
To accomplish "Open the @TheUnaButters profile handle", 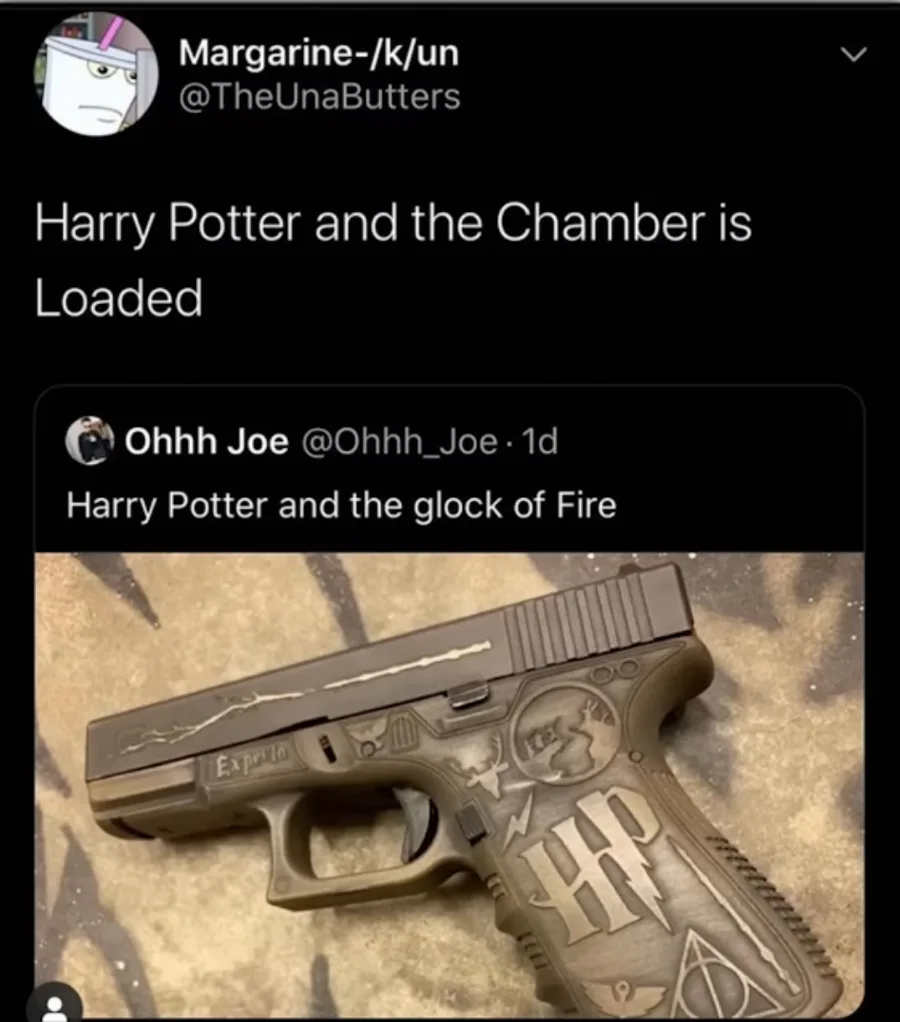I will point(319,98).
